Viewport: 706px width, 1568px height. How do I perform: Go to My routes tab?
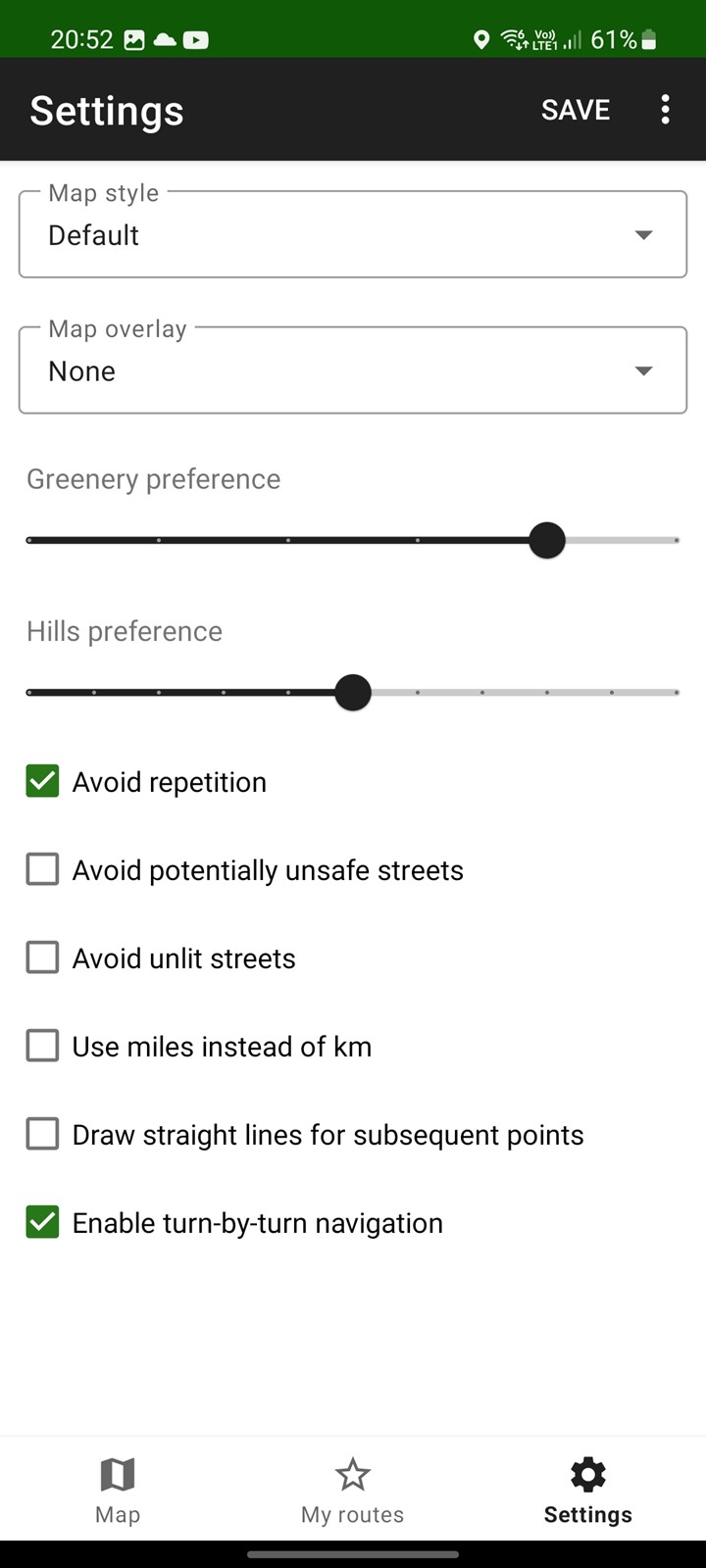[353, 1491]
